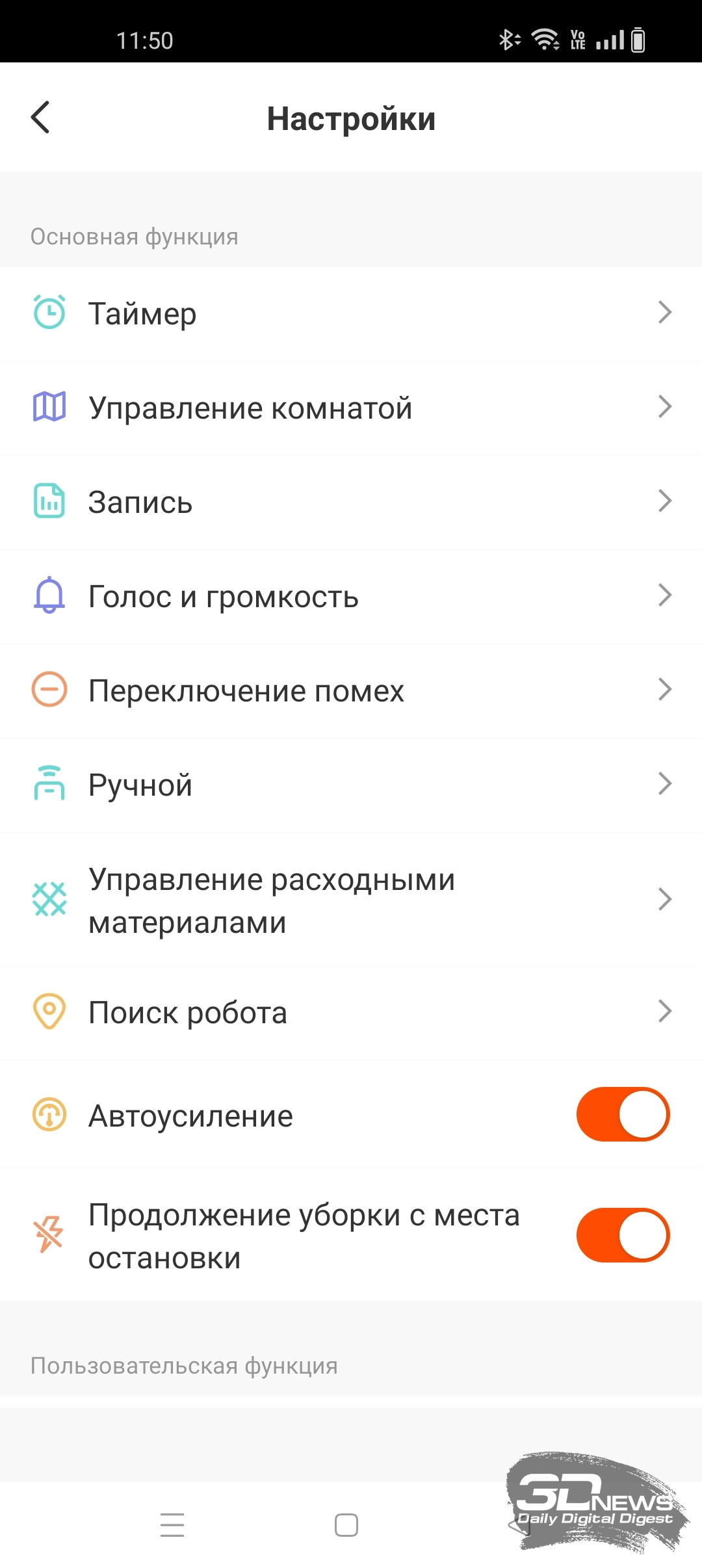Open Управление комнатой
Image resolution: width=702 pixels, height=1568 pixels.
click(351, 408)
